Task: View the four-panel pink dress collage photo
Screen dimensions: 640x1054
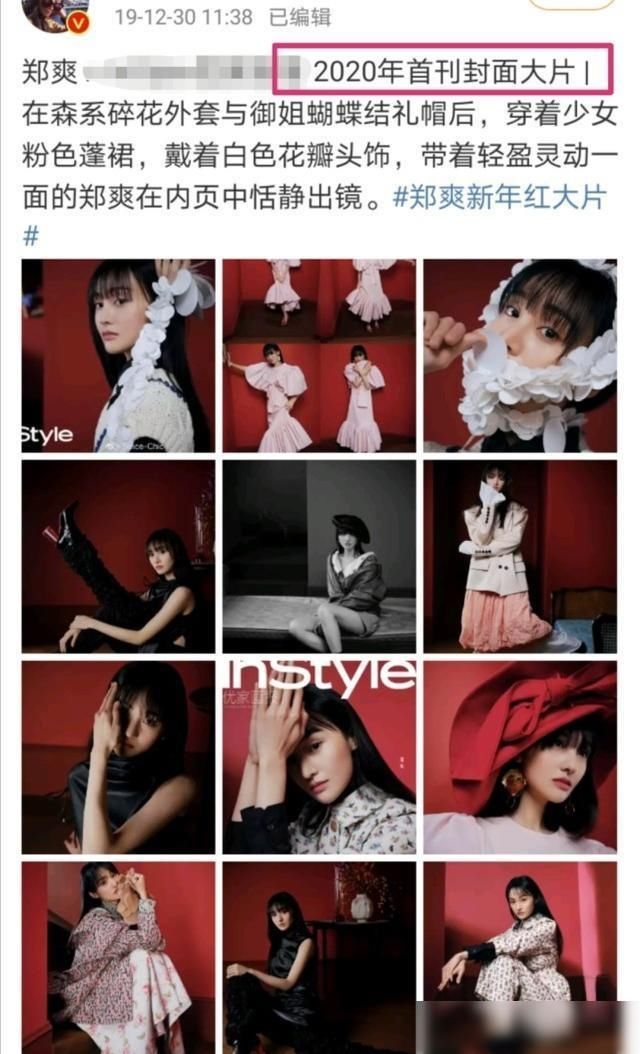Action: (319, 355)
